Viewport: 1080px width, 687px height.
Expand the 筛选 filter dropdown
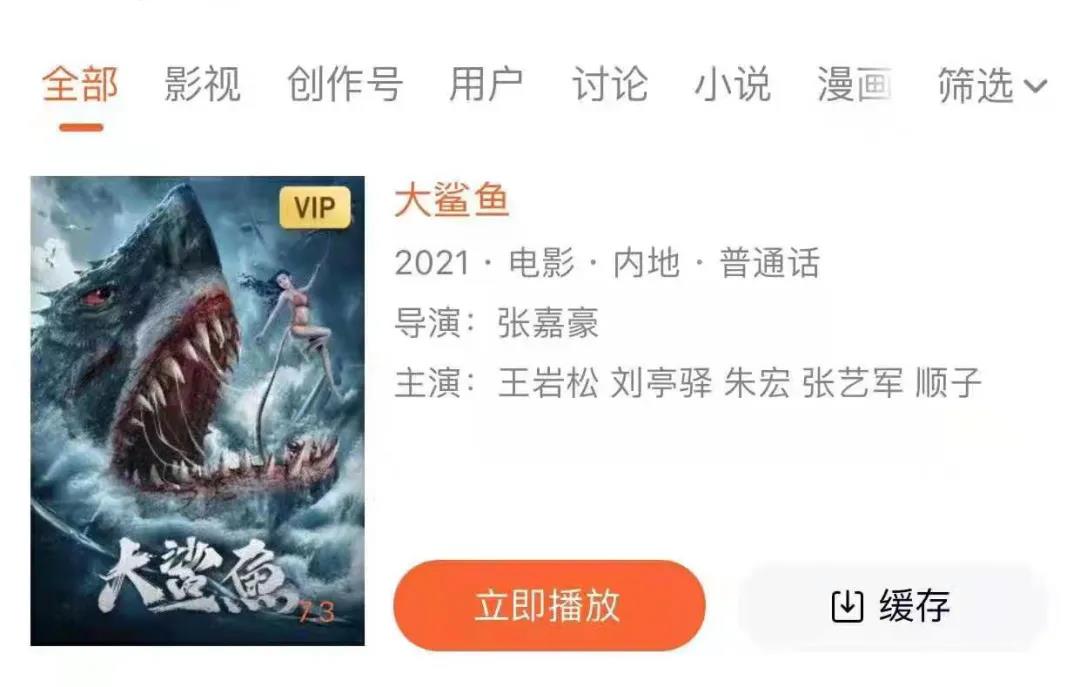(990, 86)
